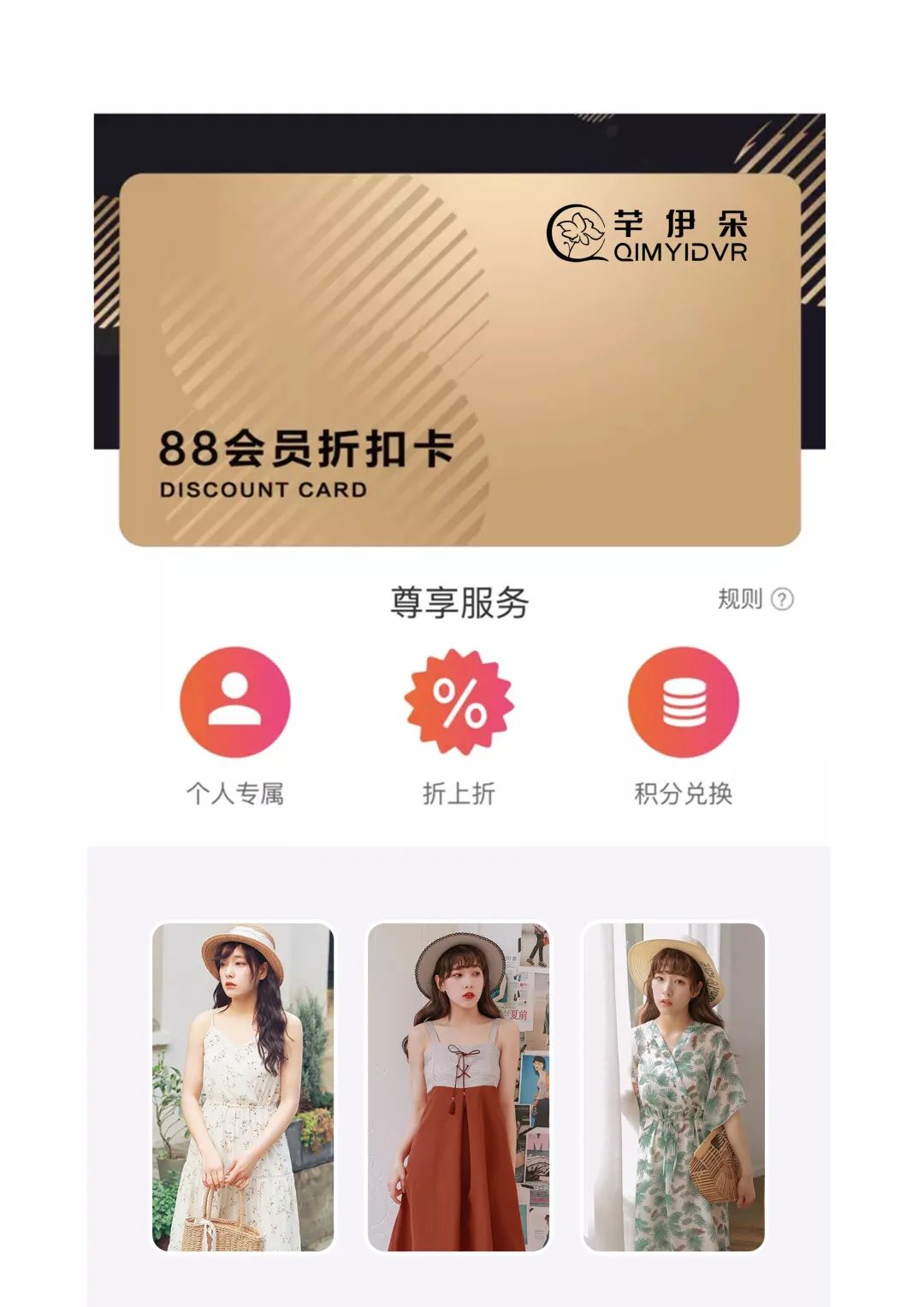
Task: Open the white floral dress product
Action: 243,1086
